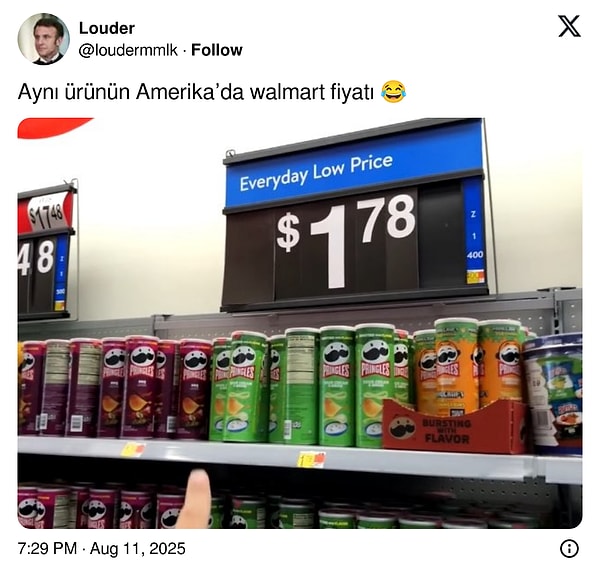This screenshot has width=600, height=579.
Task: Follow the @loudermmlk account
Action: coord(216,50)
